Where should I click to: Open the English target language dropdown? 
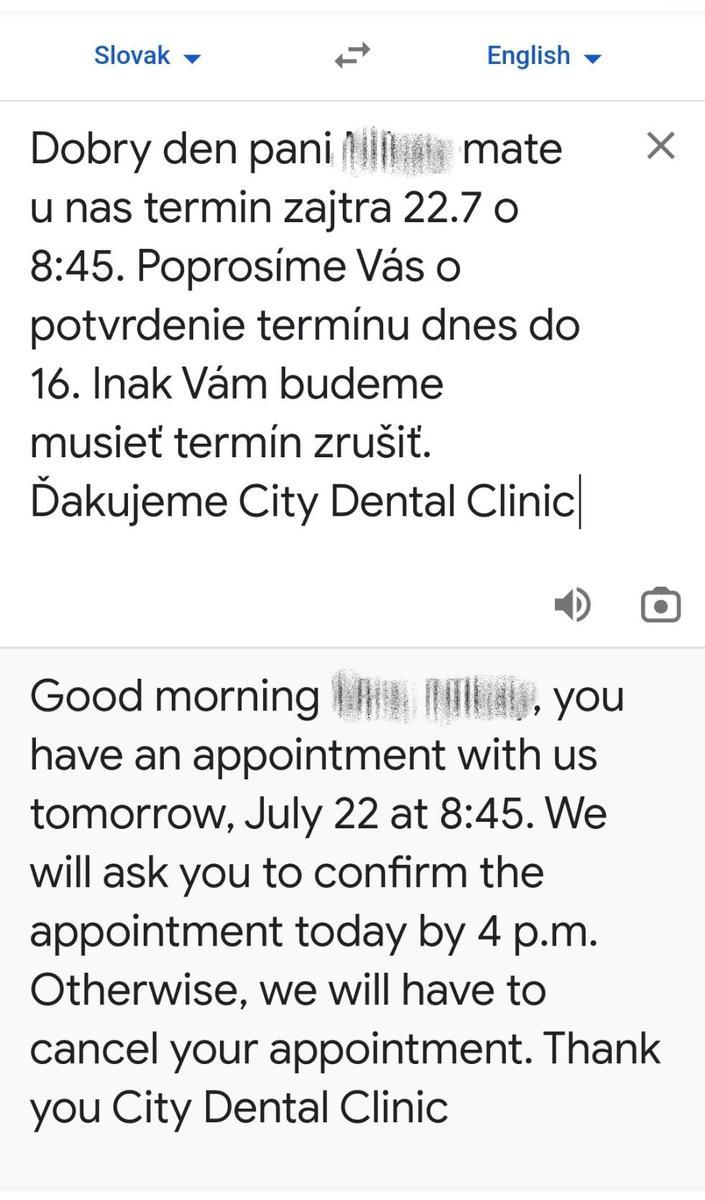543,56
